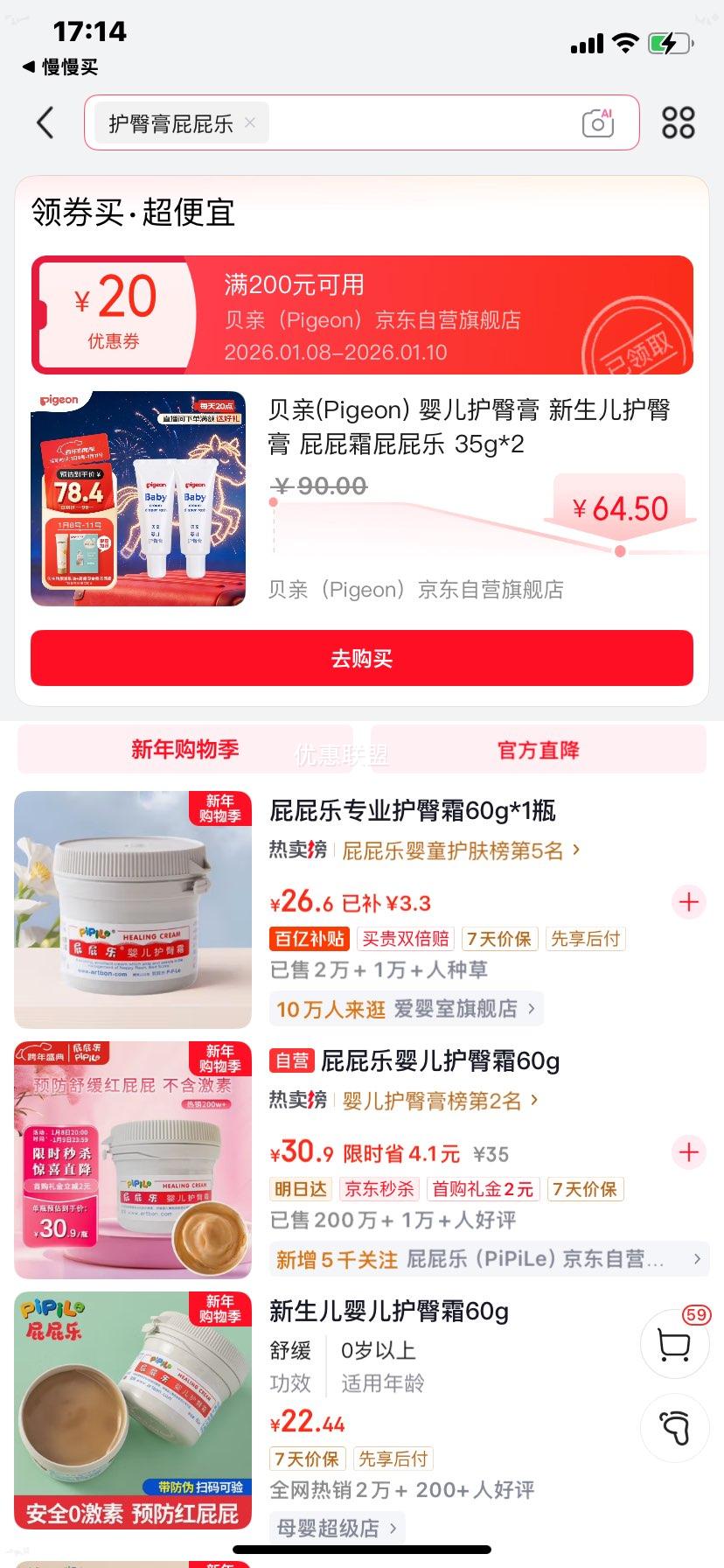Open the grid menu at top right
This screenshot has width=724, height=1568.
[x=678, y=122]
